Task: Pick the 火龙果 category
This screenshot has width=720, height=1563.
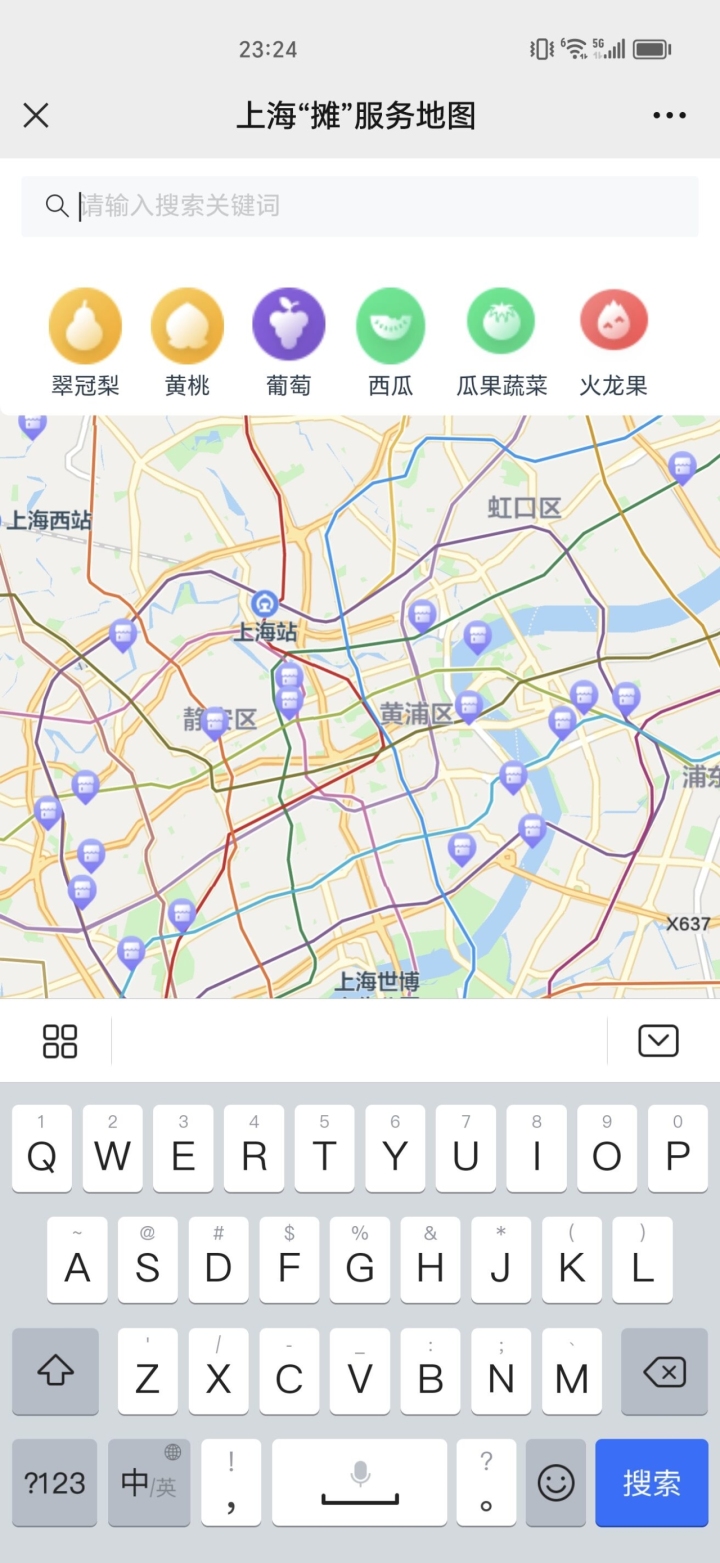Action: [x=613, y=342]
